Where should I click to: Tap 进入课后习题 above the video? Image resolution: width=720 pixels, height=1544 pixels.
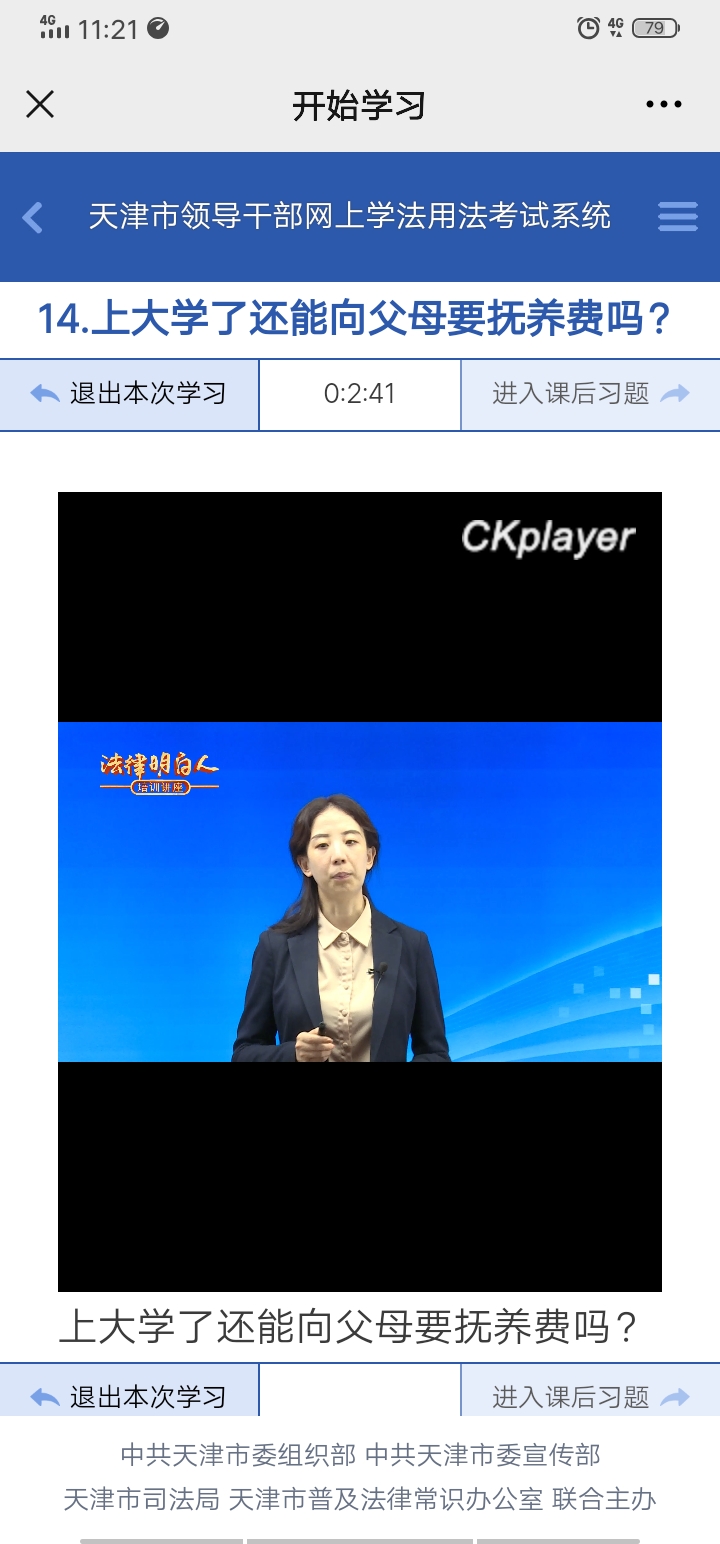coord(590,394)
